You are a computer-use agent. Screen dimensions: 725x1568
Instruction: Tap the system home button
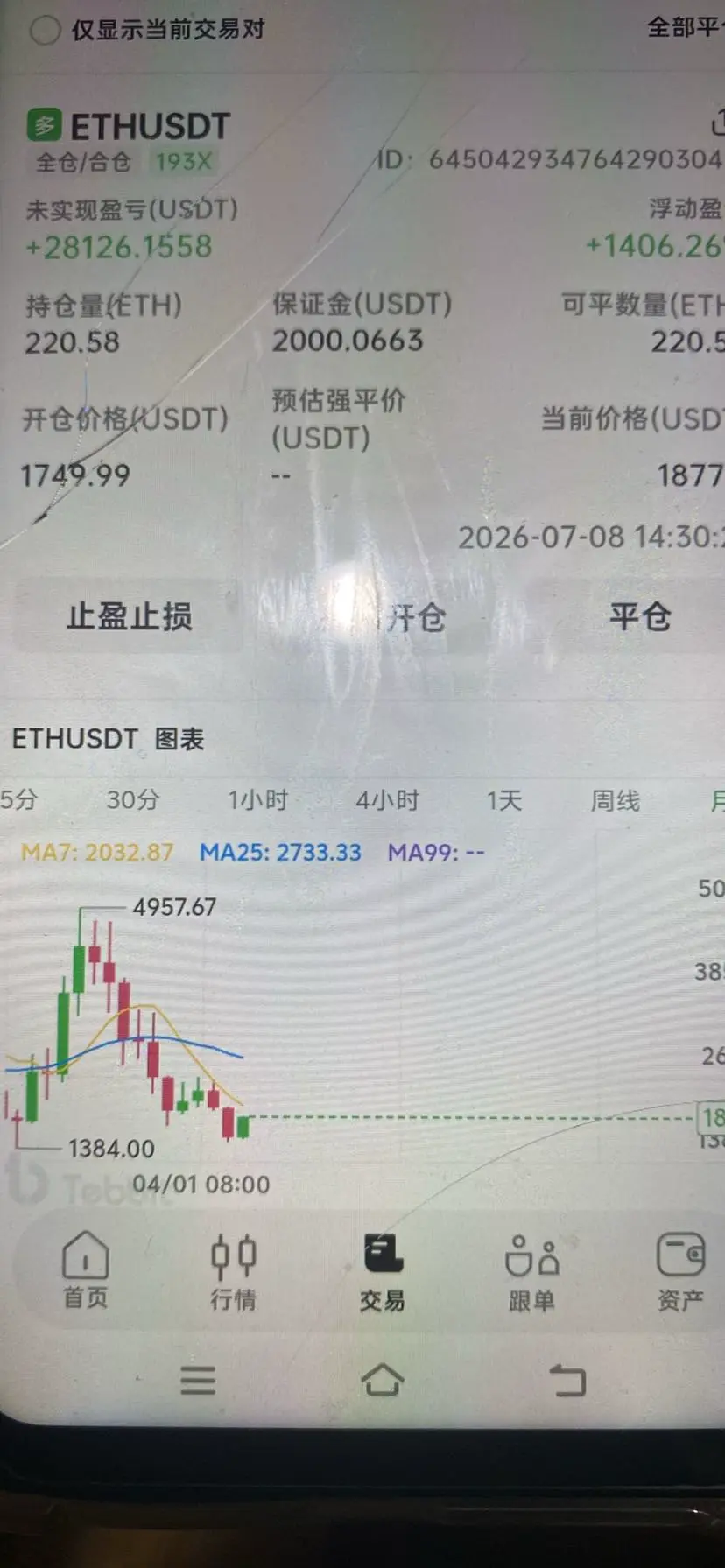383,1381
